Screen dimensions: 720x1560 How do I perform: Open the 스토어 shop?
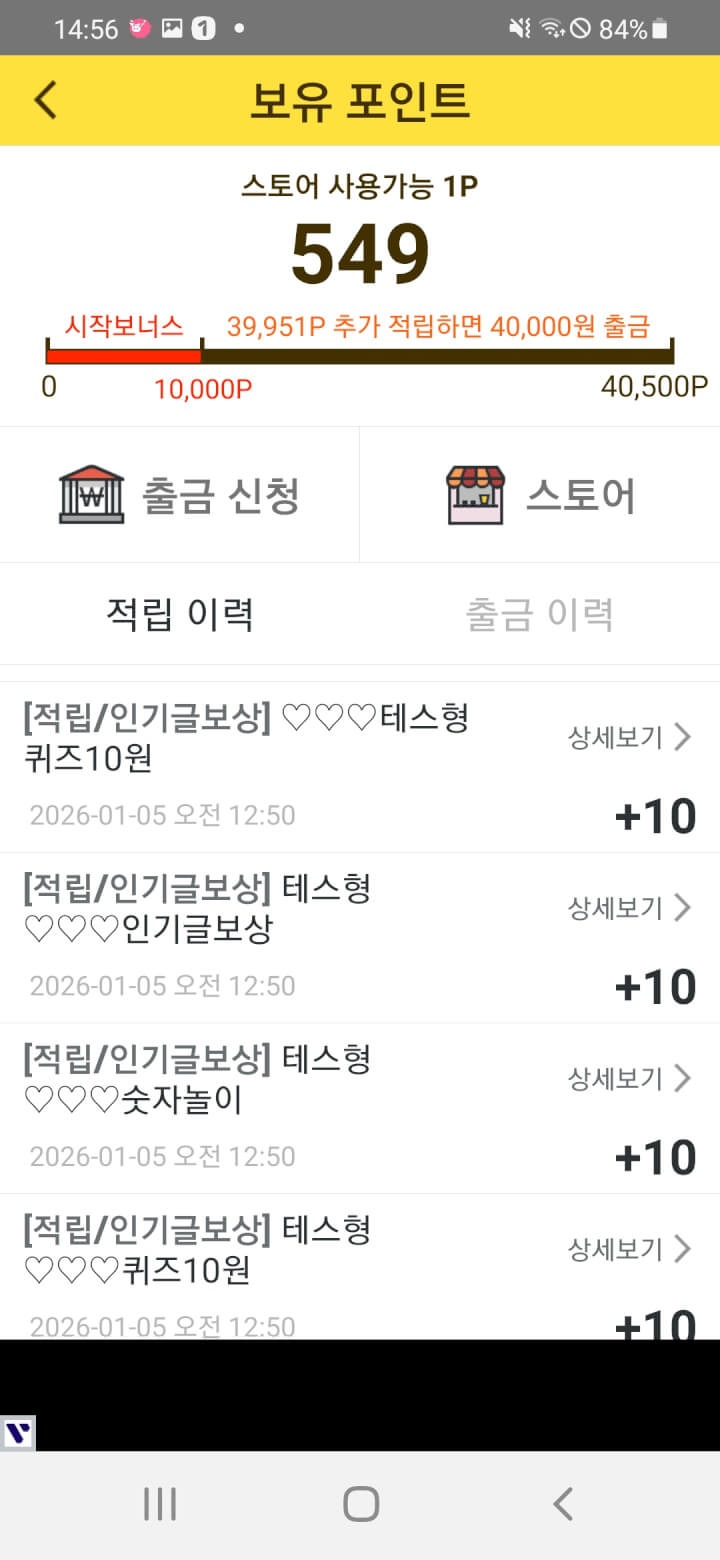[x=540, y=495]
